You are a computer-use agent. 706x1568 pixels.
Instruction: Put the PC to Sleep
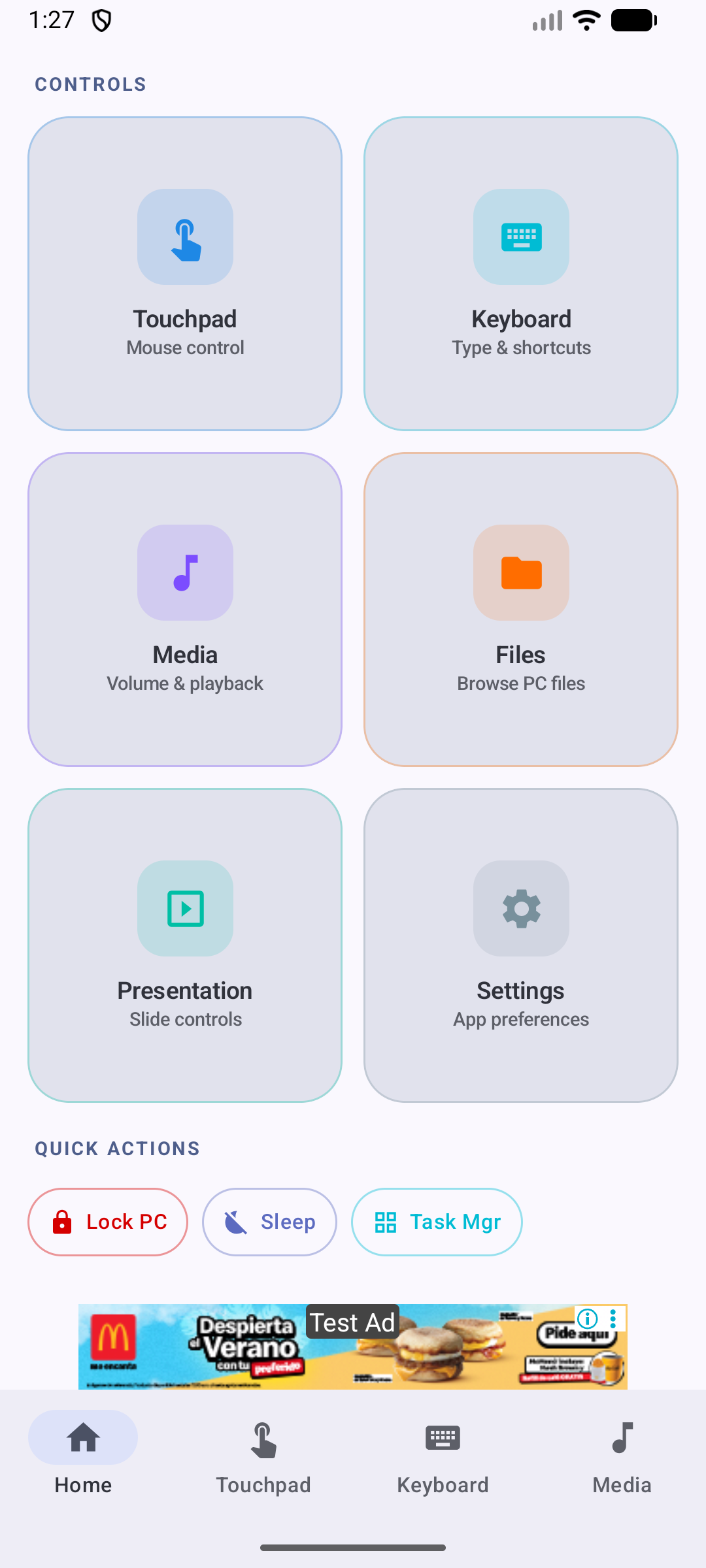coord(269,1222)
